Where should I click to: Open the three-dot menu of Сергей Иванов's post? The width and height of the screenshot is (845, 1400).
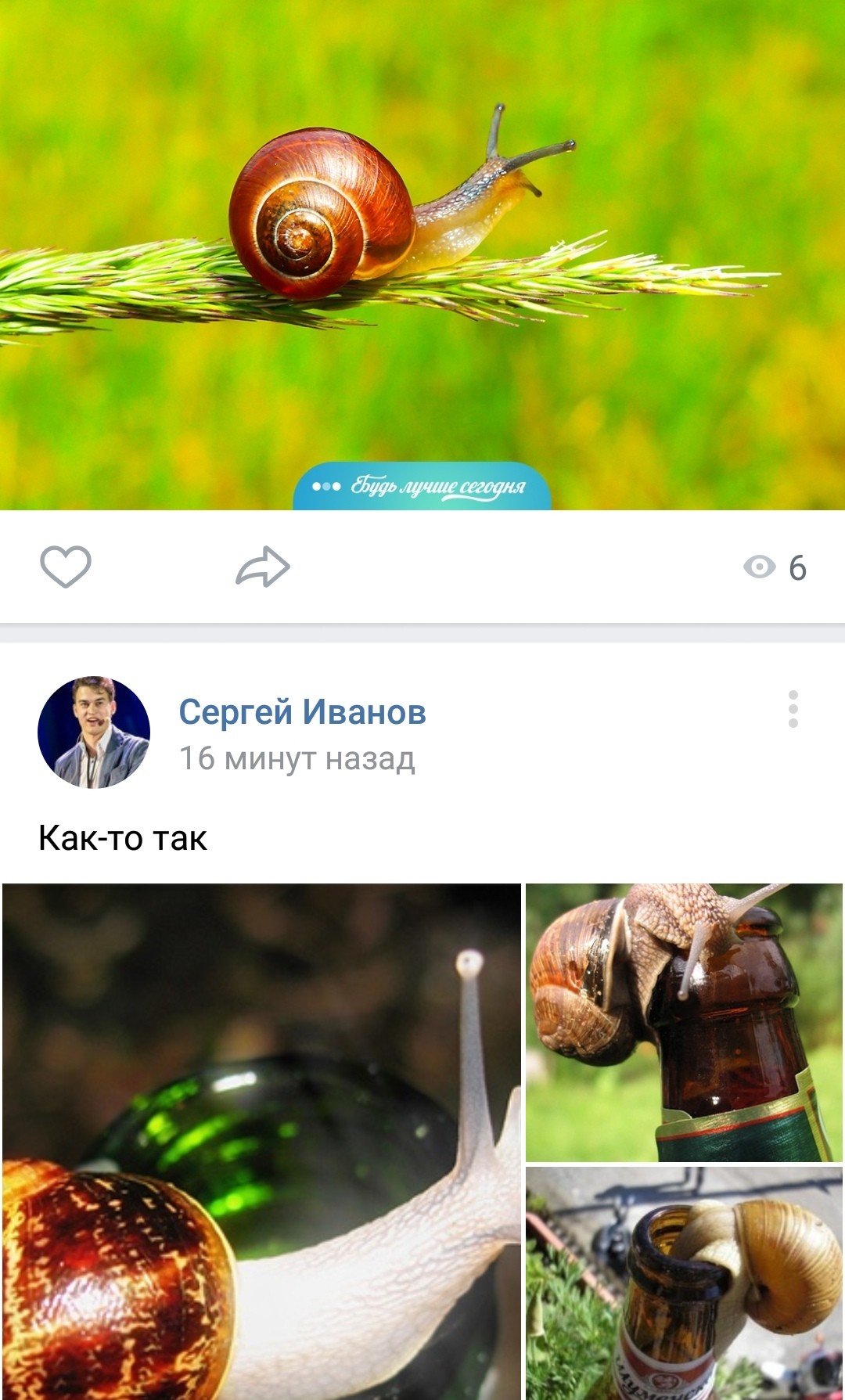[793, 709]
